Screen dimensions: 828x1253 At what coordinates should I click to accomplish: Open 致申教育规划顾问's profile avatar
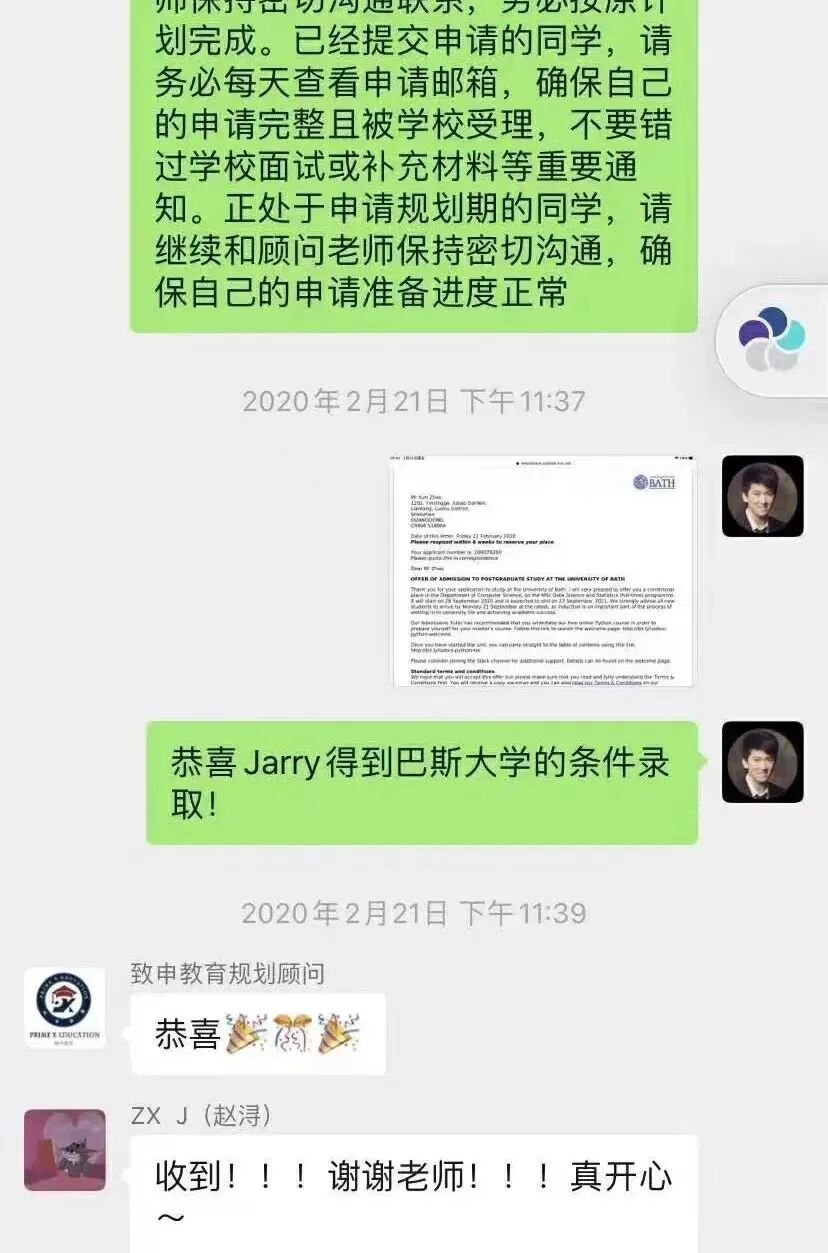tap(65, 1008)
